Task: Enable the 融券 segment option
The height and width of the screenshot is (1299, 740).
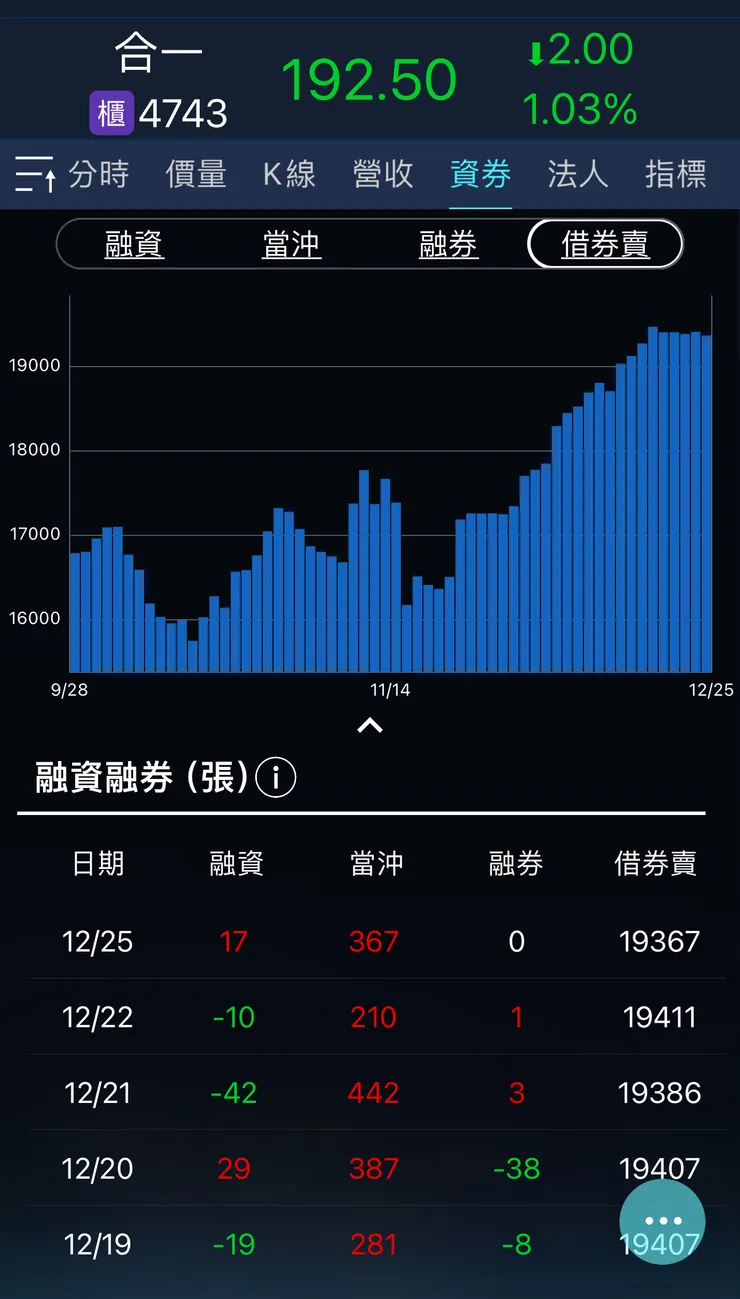Action: 448,243
